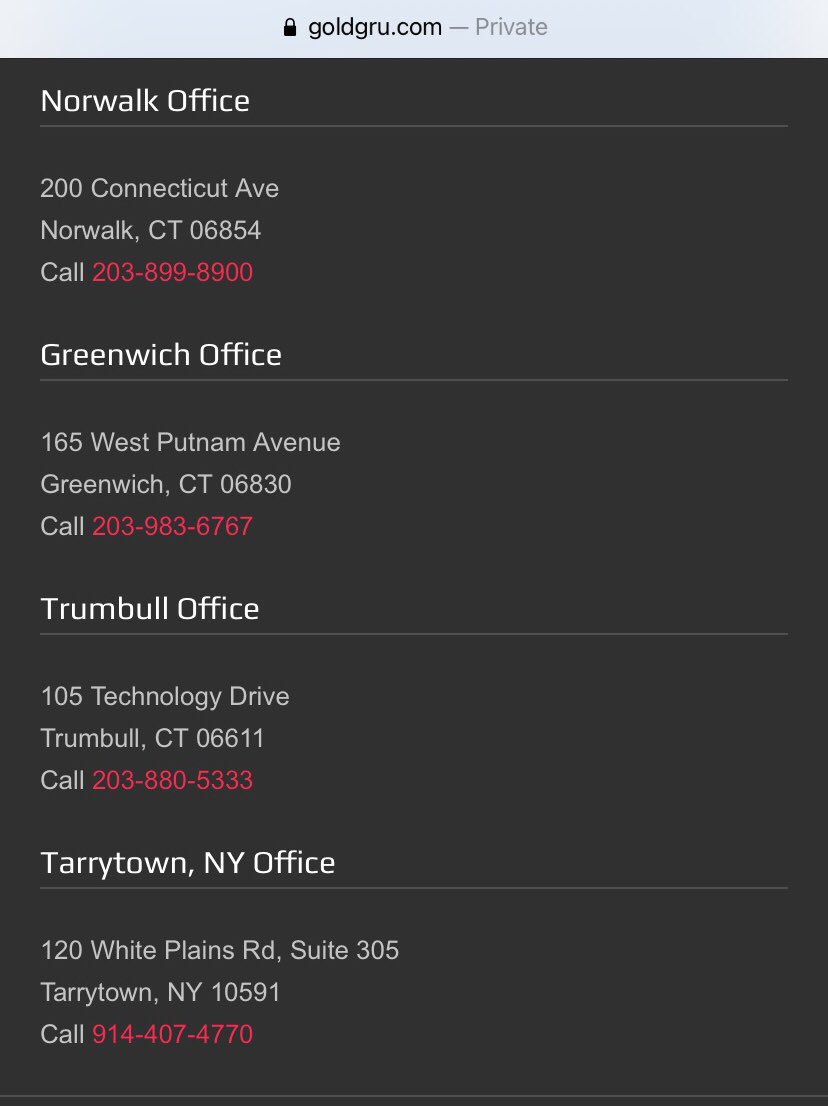828x1106 pixels.
Task: Select the Trumbull Office heading
Action: (x=150, y=608)
